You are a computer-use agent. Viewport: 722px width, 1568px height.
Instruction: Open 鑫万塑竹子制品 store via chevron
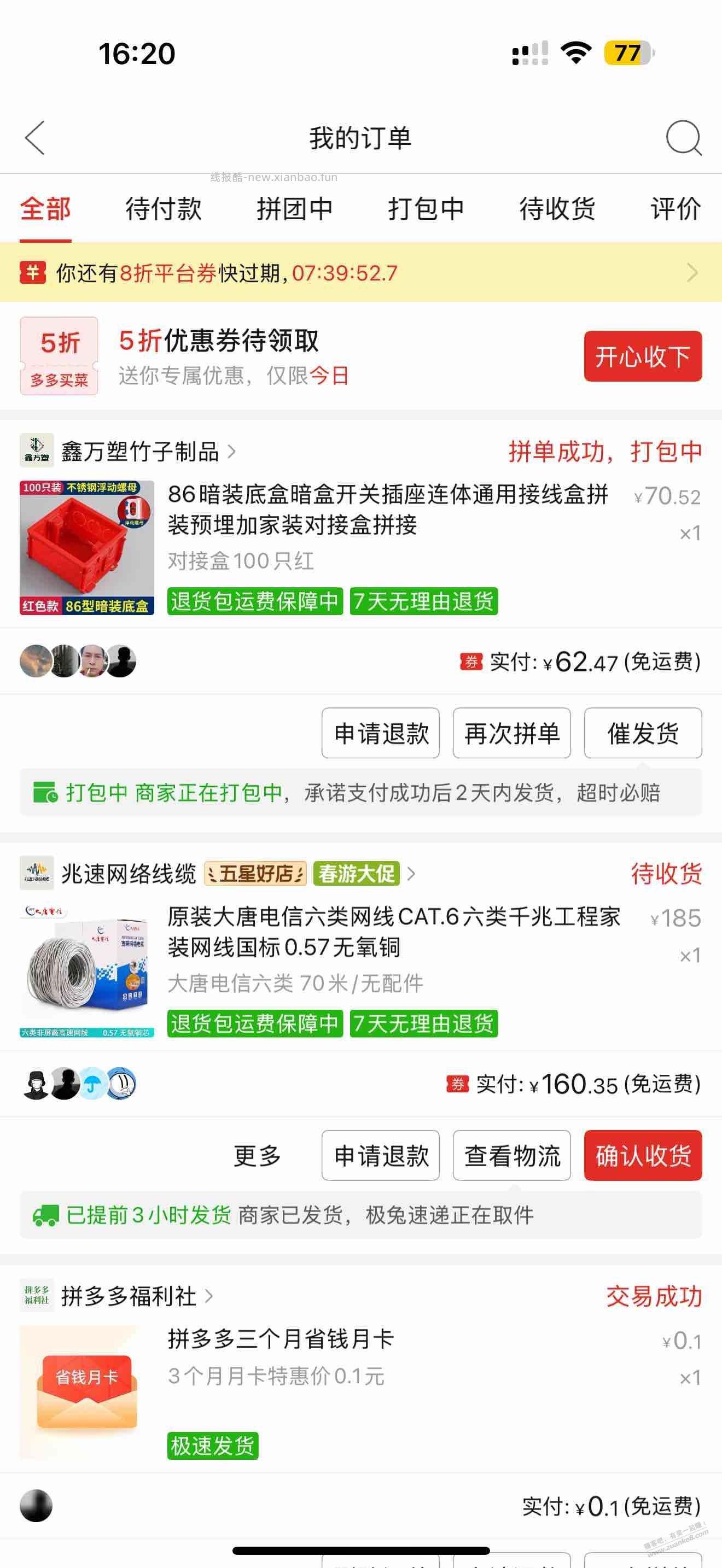pos(233,450)
